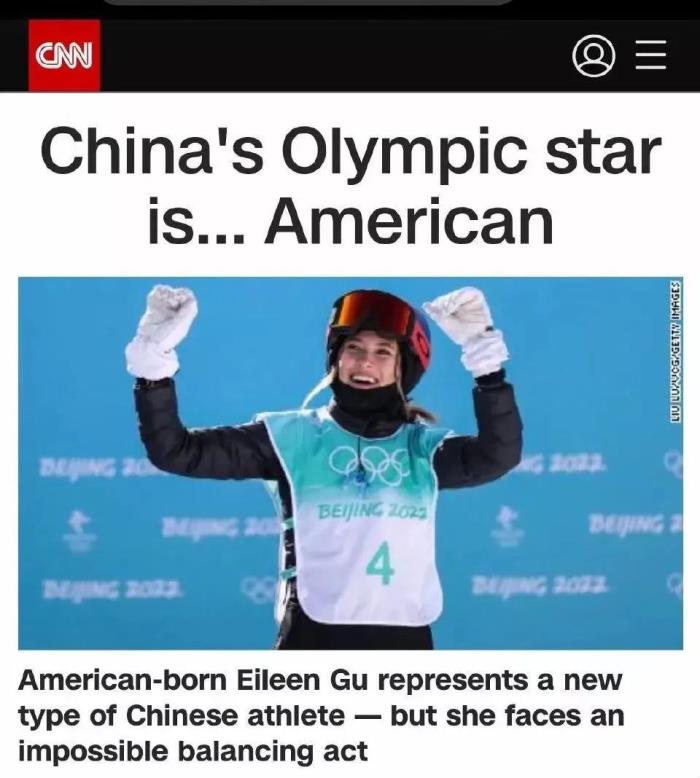The height and width of the screenshot is (778, 700).
Task: Open the user account profile icon
Action: (593, 56)
